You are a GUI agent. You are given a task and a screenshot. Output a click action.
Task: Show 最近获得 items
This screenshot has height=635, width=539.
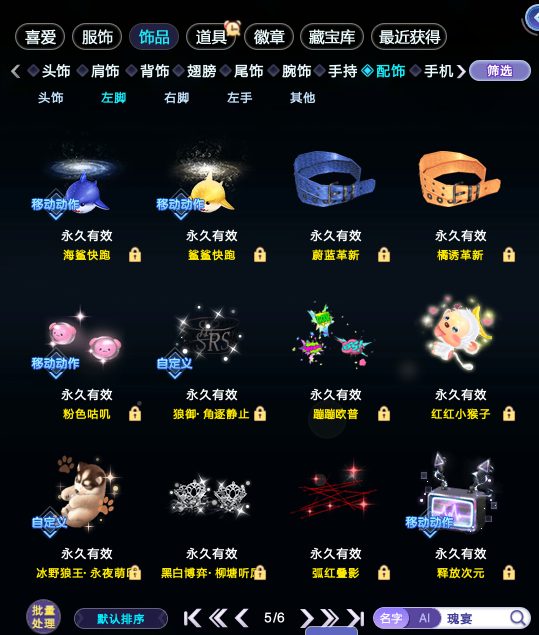pos(409,37)
